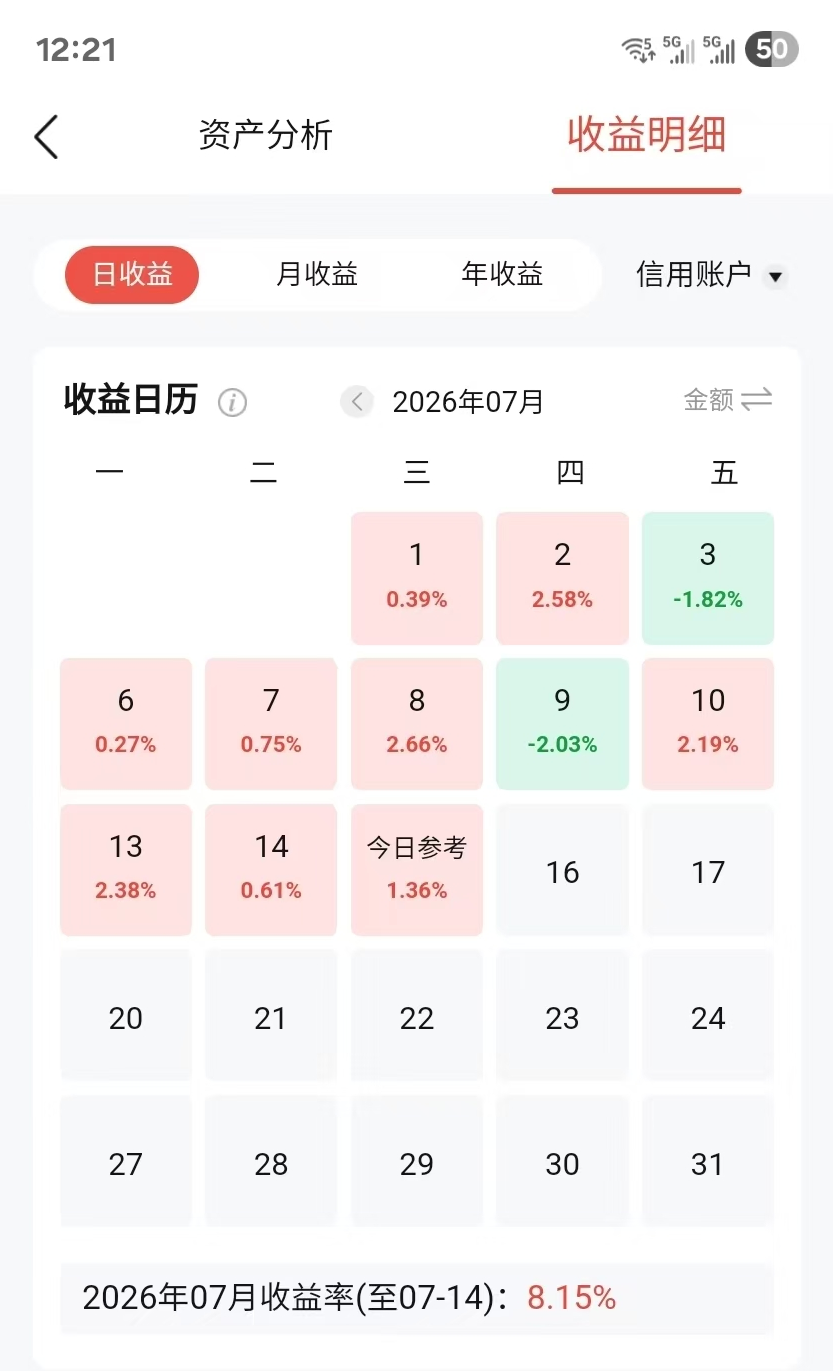Open July 9 with -2.03% return
This screenshot has width=833, height=1371.
[562, 724]
